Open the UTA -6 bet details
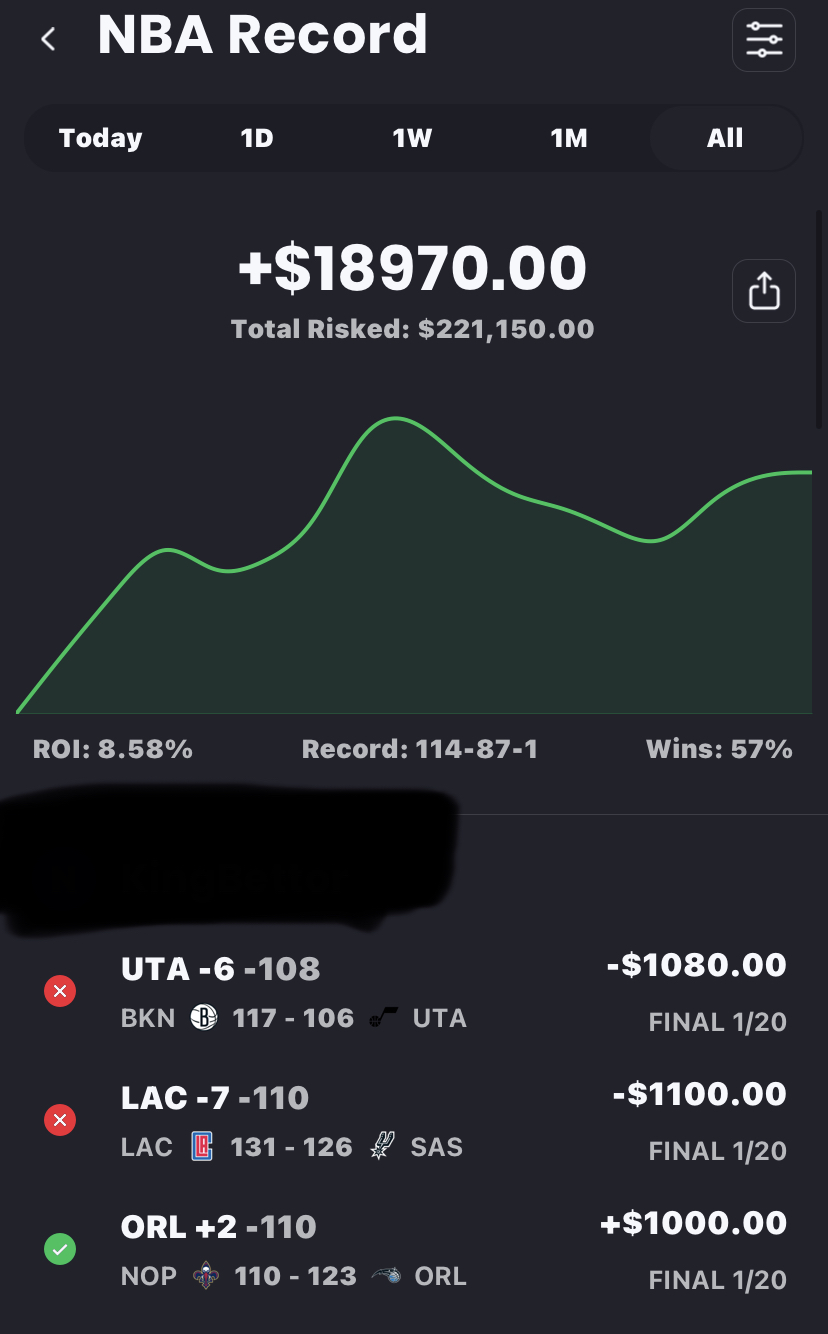828x1334 pixels. point(414,992)
